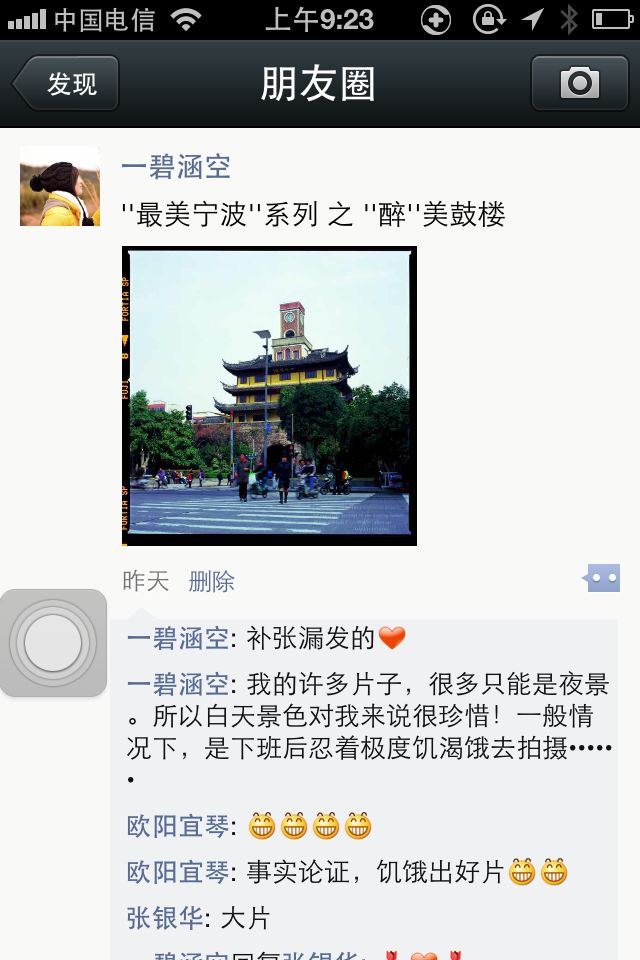Open the camera to post a moment
This screenshot has width=640, height=960.
(579, 83)
